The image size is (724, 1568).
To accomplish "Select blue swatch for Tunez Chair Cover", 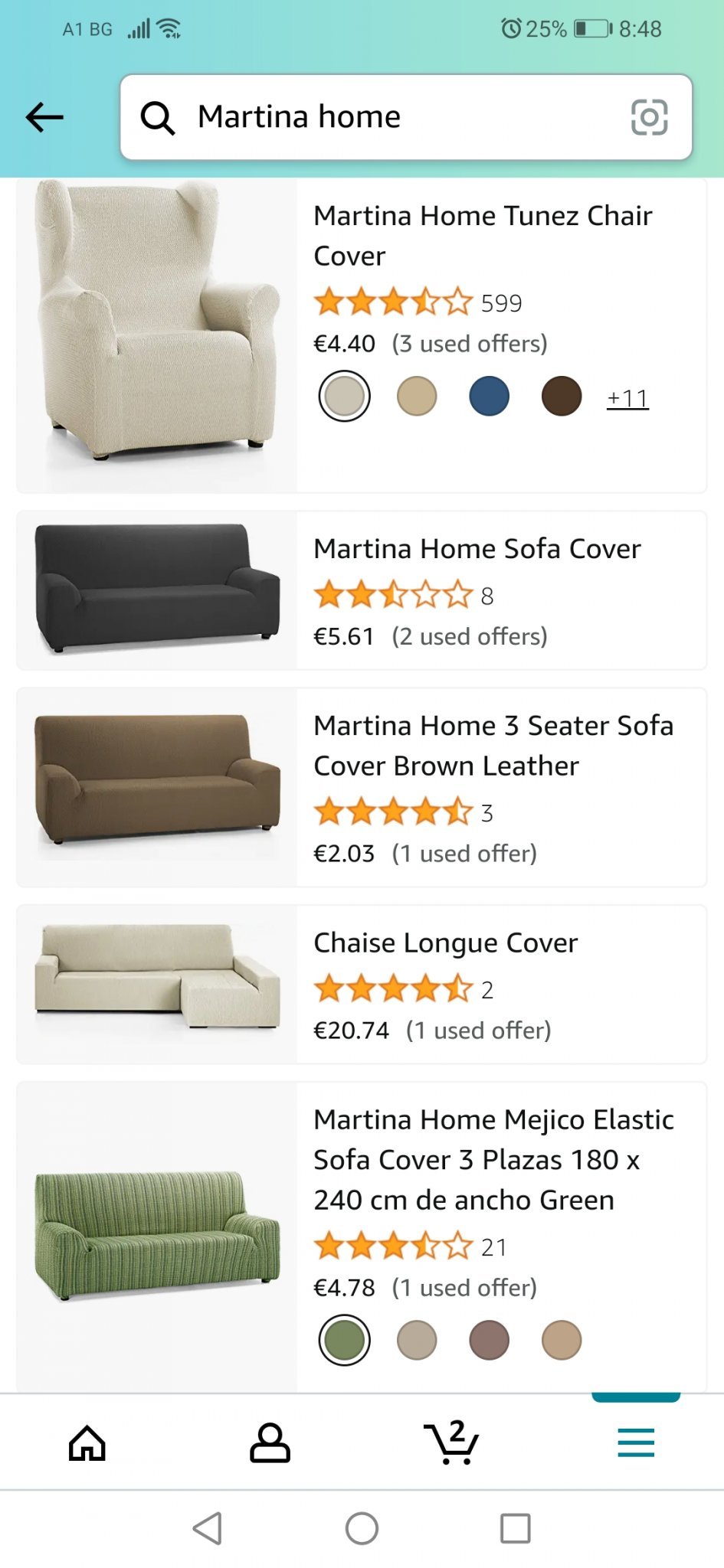I will pyautogui.click(x=489, y=397).
